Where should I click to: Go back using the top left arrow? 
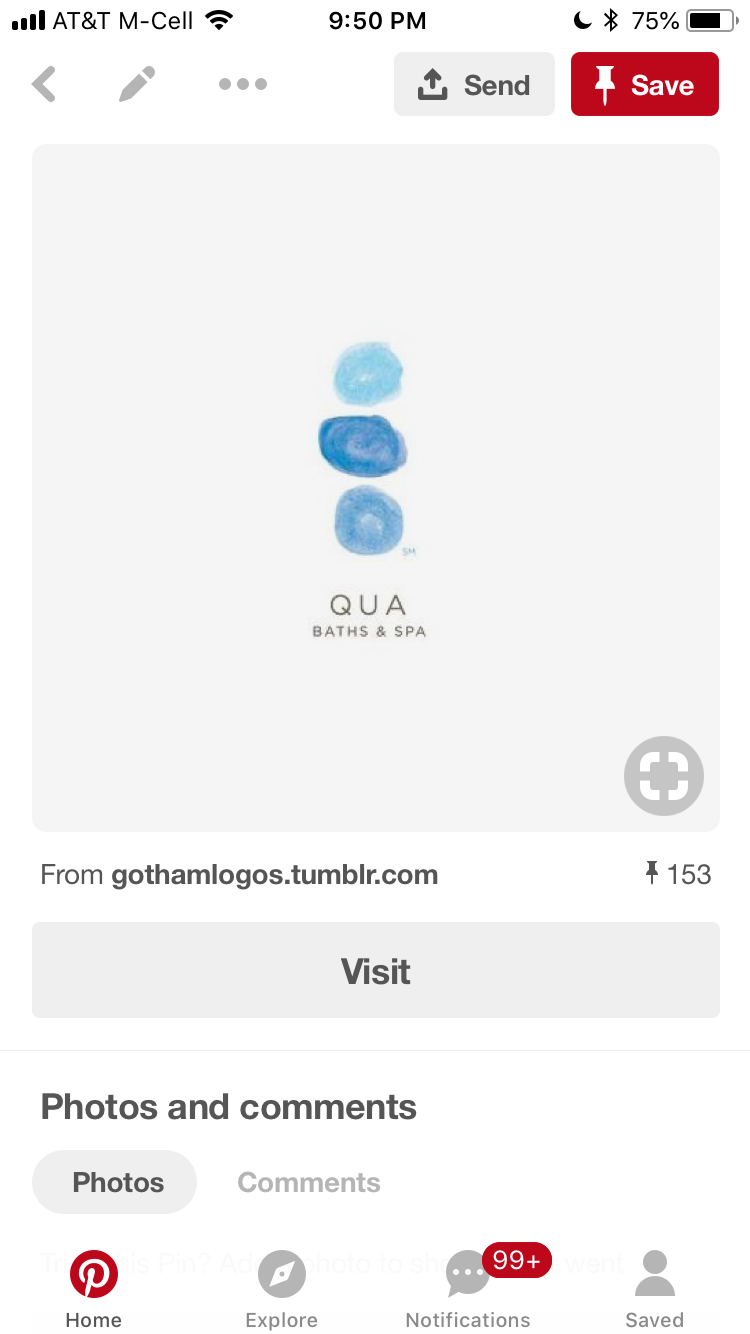point(44,85)
